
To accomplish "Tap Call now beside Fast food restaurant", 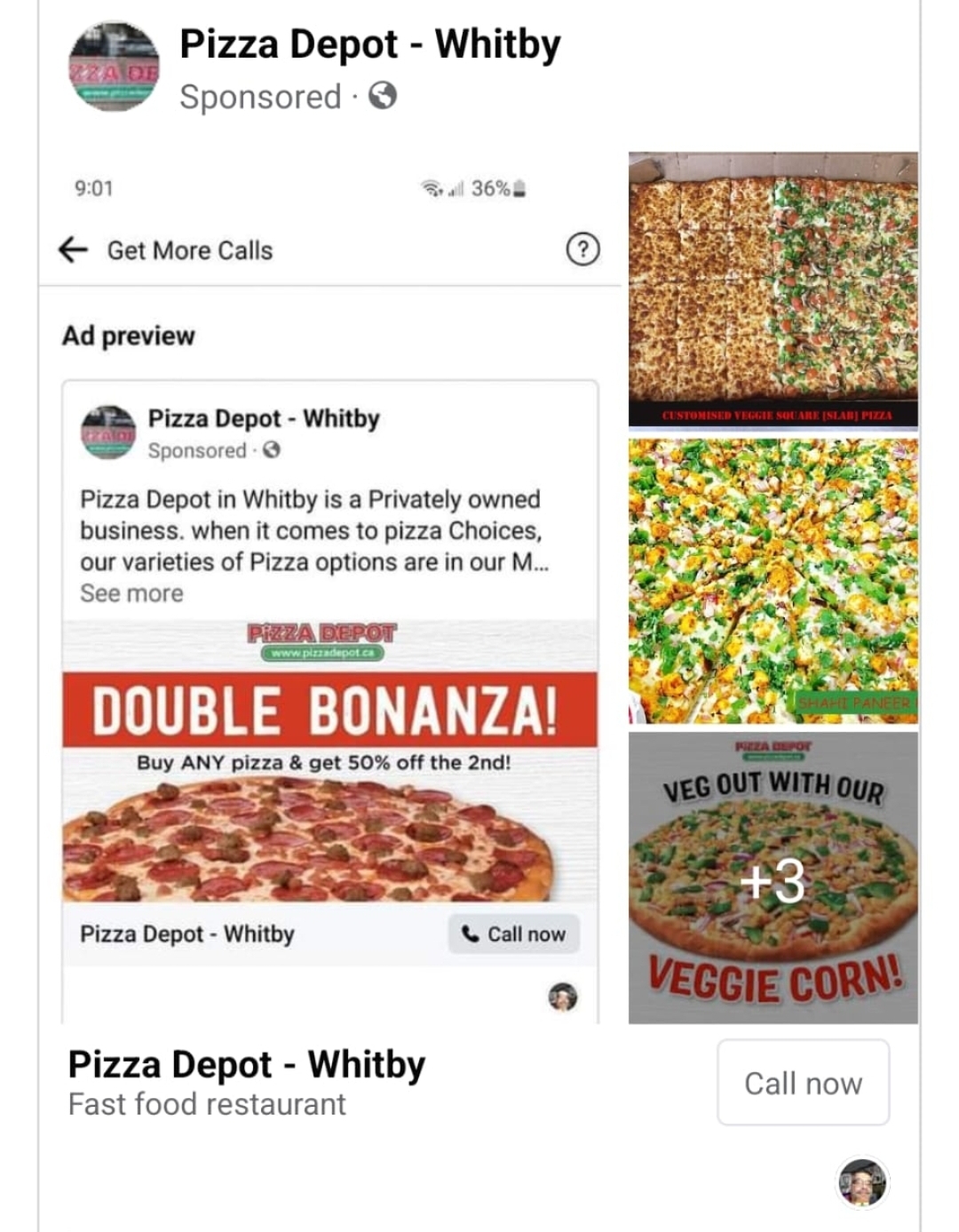I will coord(803,1083).
